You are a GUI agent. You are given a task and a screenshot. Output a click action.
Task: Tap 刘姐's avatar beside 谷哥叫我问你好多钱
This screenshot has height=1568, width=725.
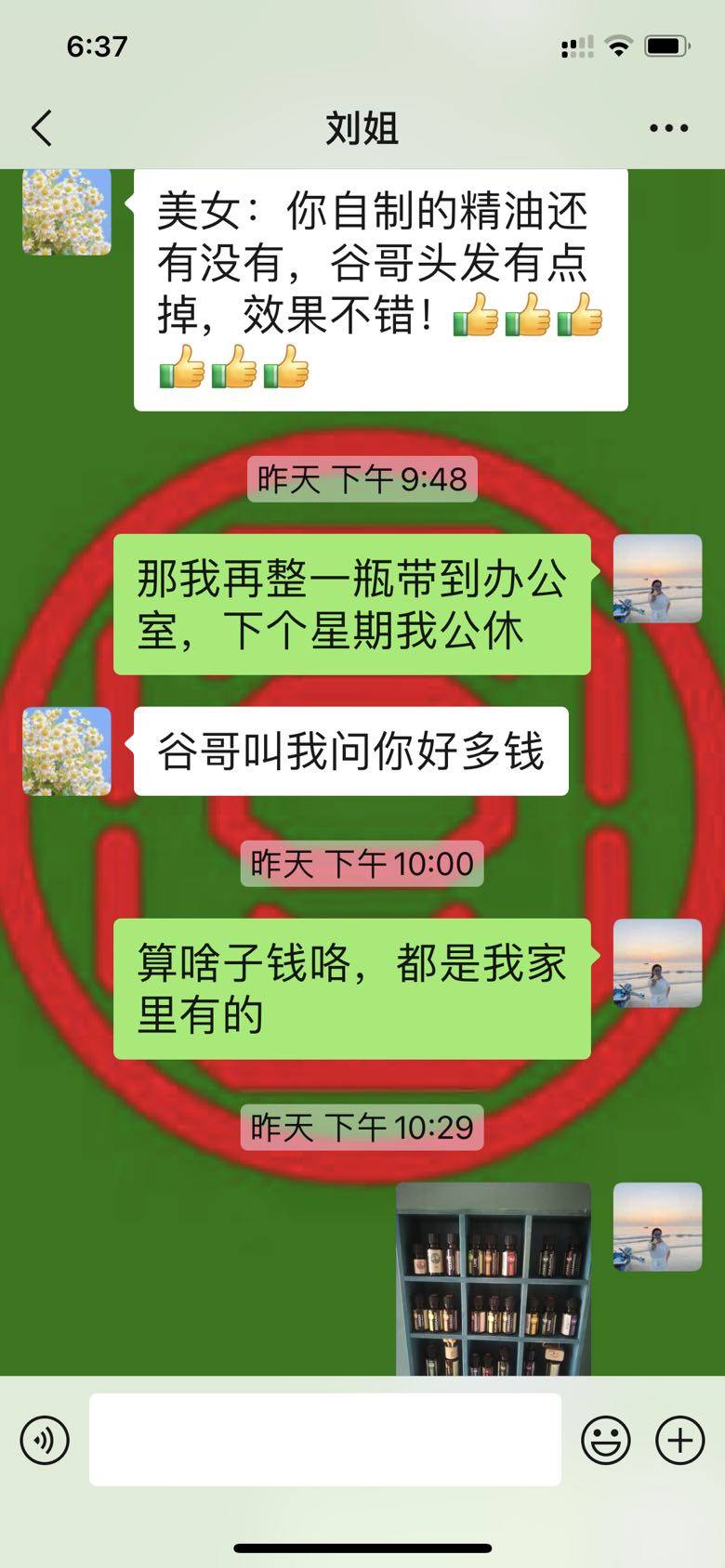[x=67, y=751]
